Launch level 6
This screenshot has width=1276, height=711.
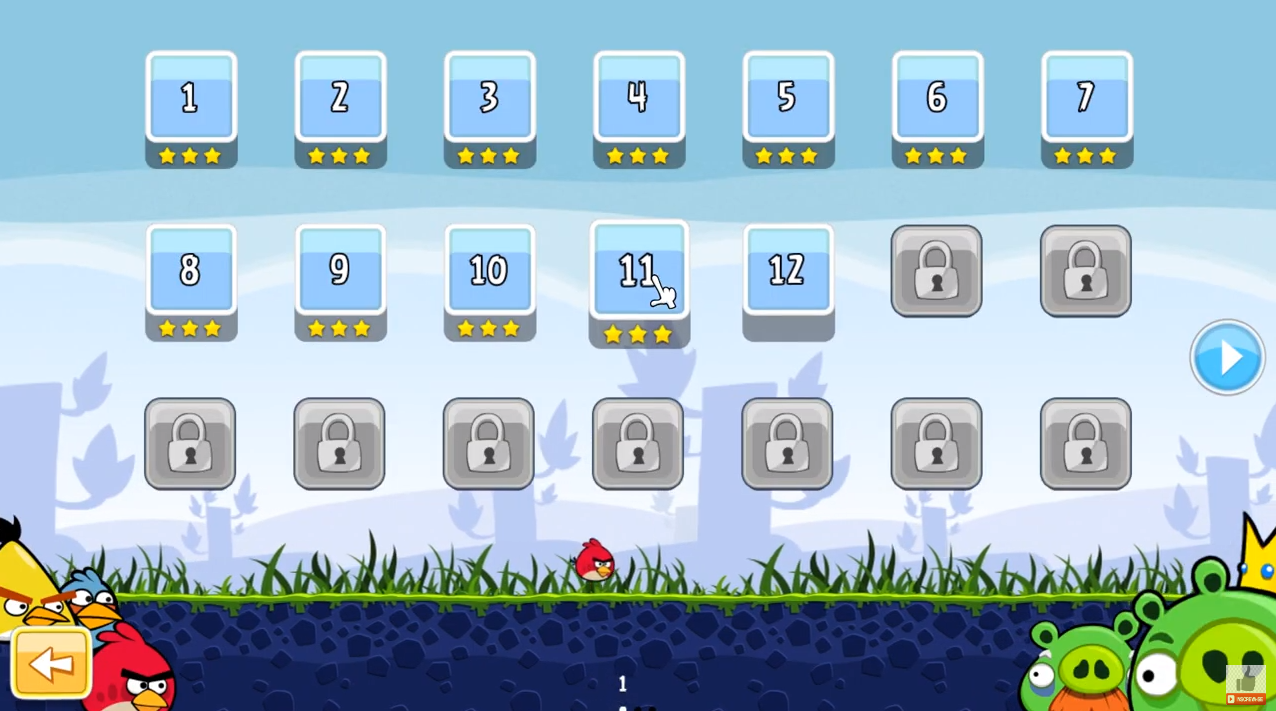pyautogui.click(x=937, y=98)
